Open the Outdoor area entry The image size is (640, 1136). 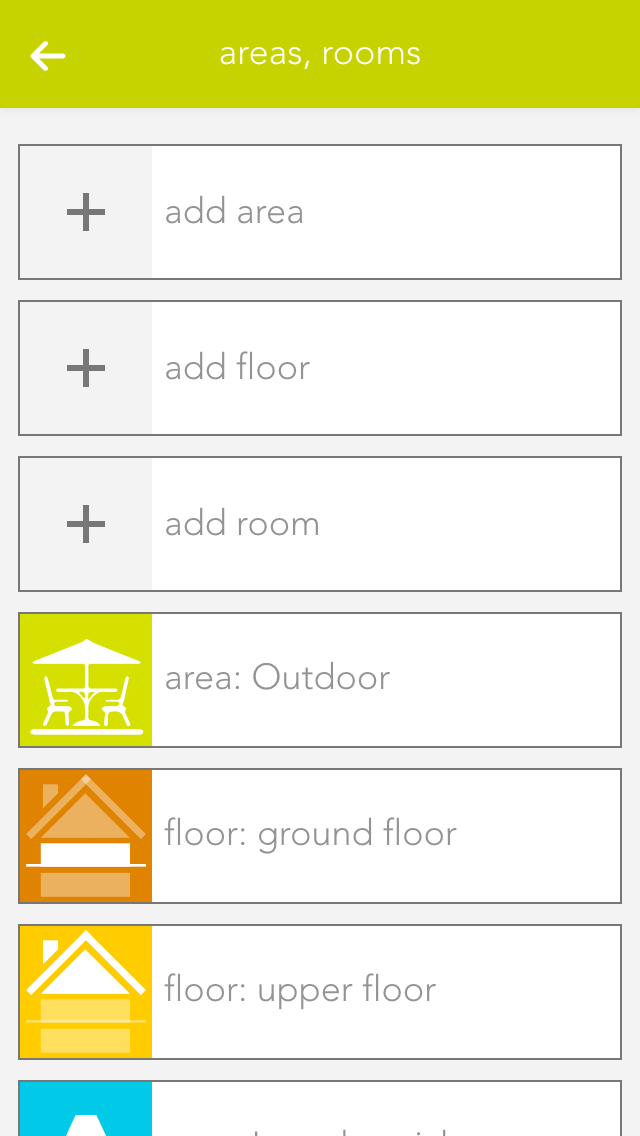tap(320, 680)
